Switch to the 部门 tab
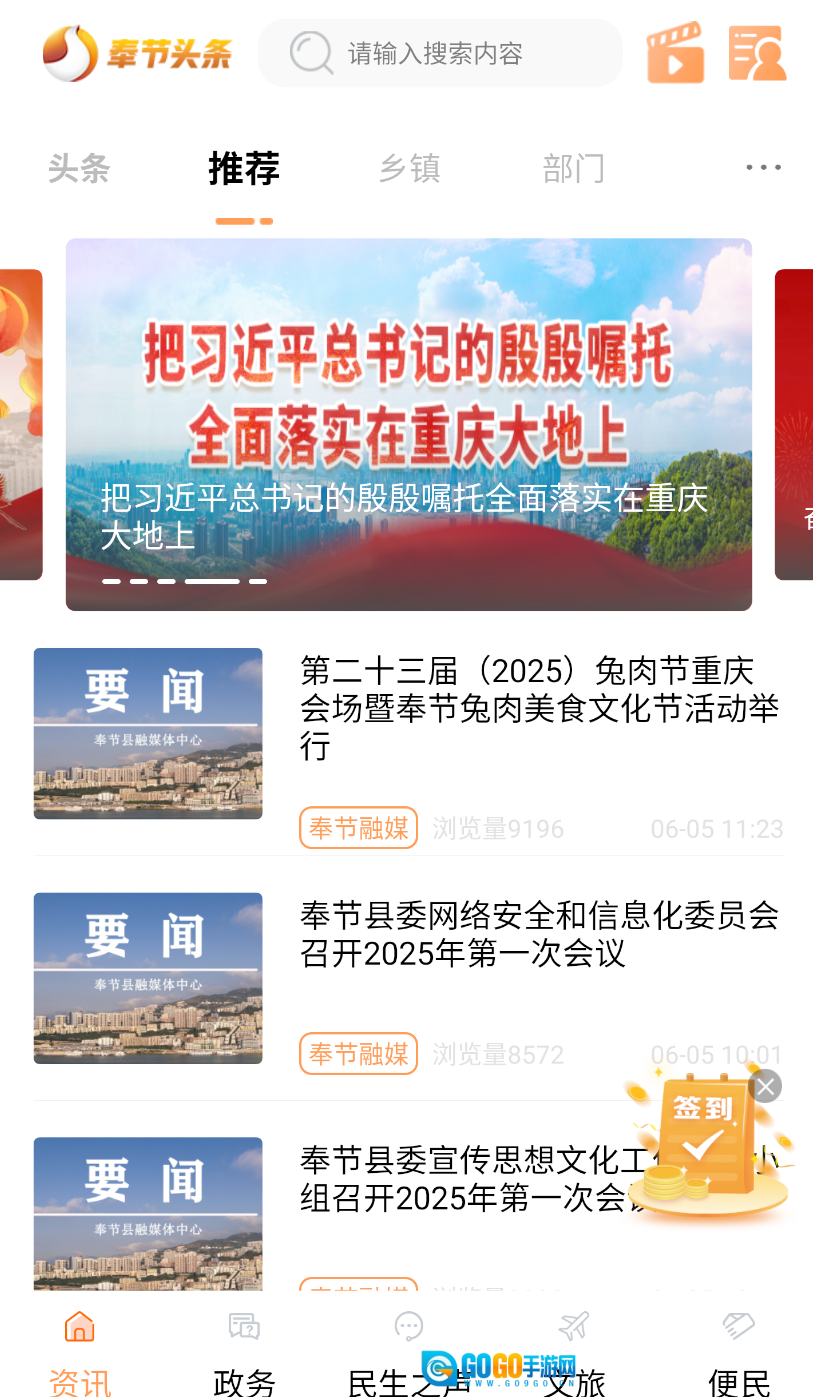The height and width of the screenshot is (1397, 813). 574,169
